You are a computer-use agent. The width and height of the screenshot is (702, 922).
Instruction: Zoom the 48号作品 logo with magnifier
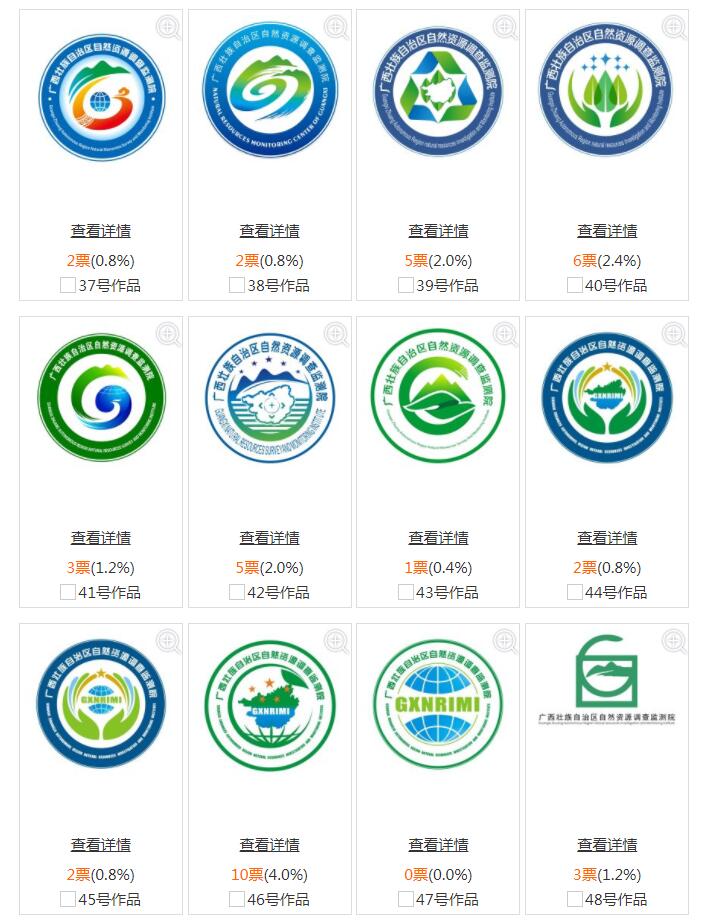click(674, 641)
